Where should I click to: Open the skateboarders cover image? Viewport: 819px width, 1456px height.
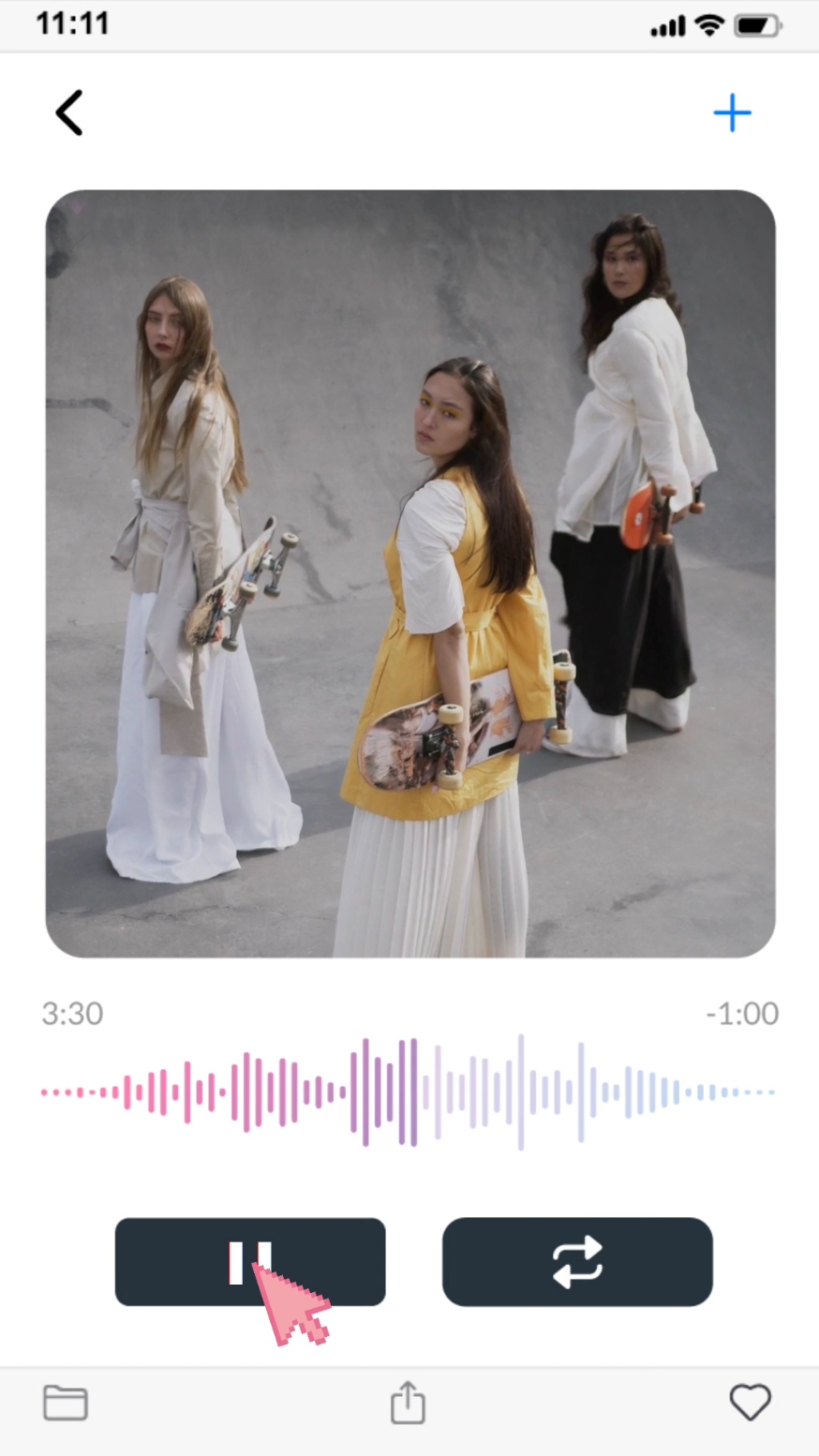point(410,573)
